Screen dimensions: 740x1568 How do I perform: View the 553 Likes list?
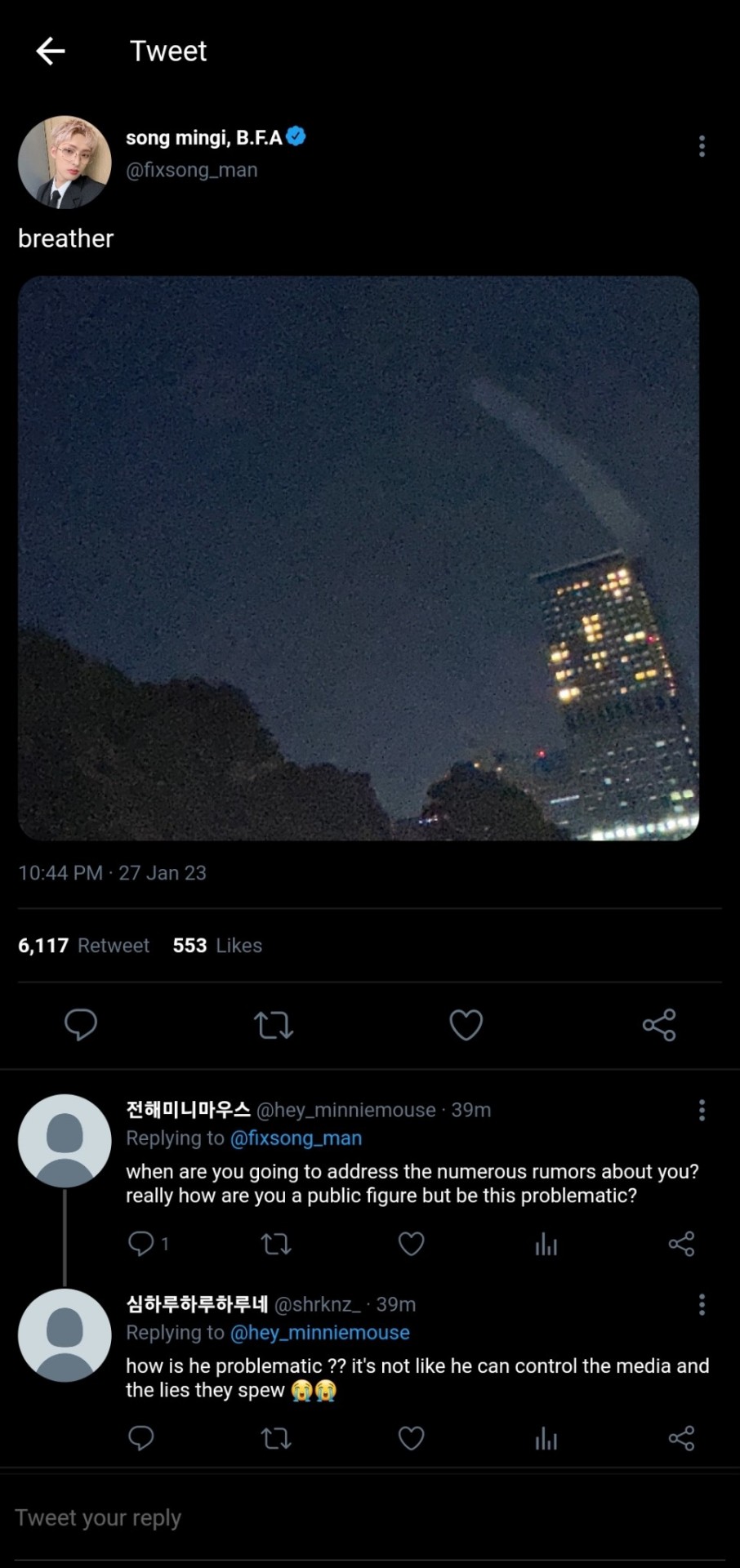217,946
